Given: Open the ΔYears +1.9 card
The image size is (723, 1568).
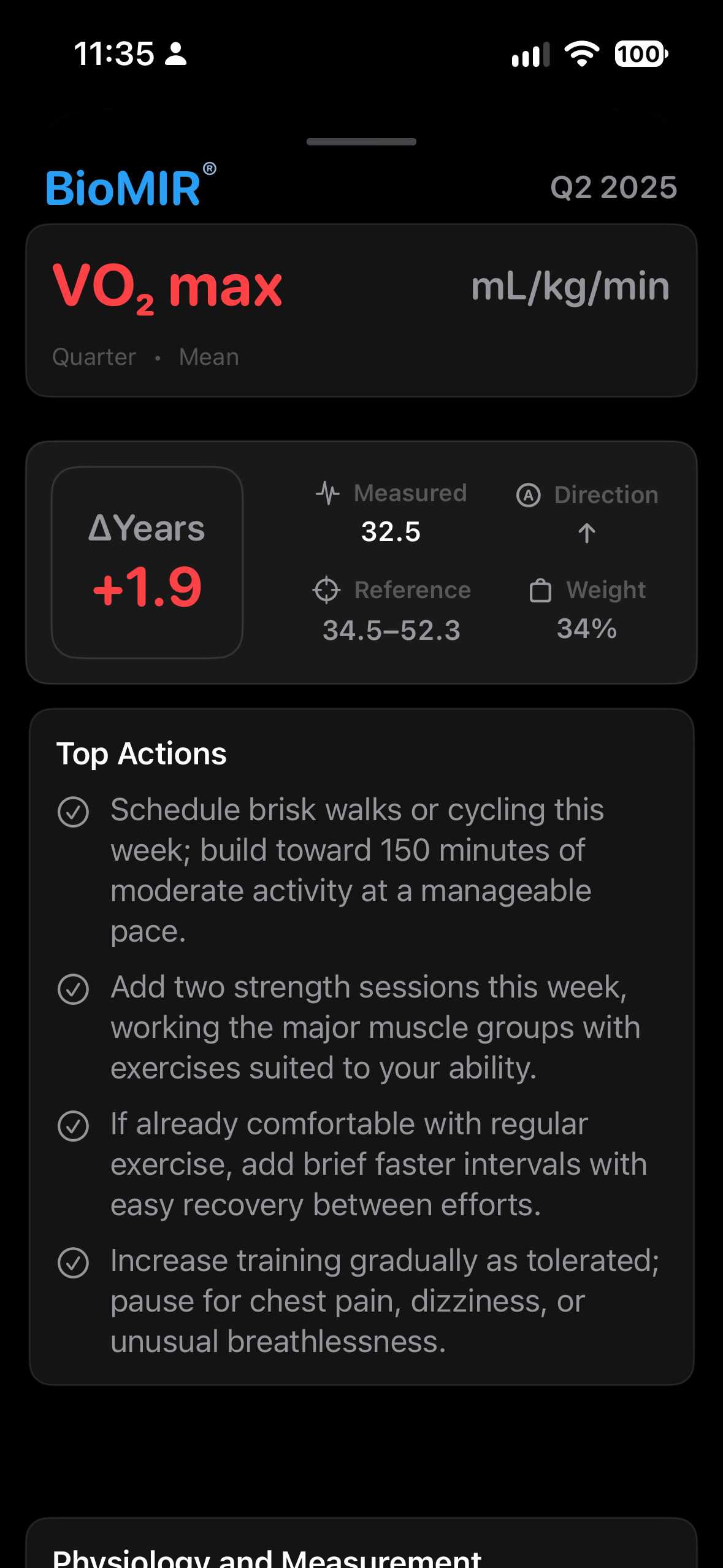Looking at the screenshot, I should click(147, 562).
